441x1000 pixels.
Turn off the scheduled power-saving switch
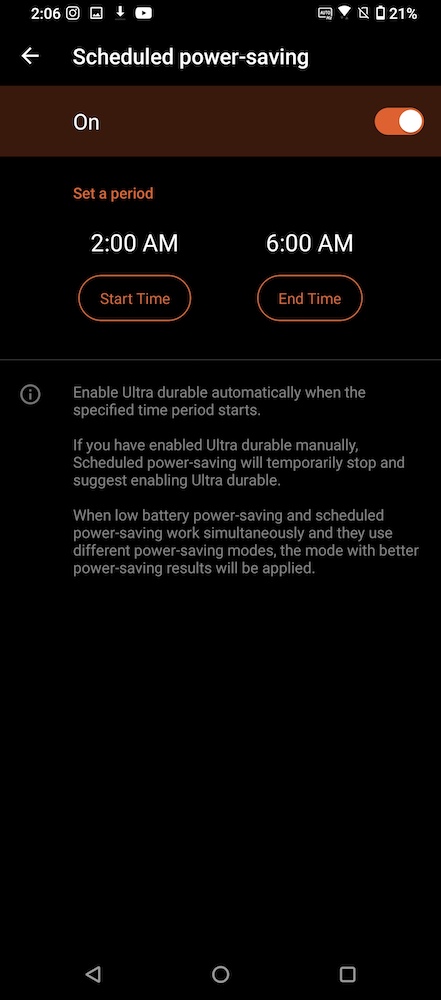tap(399, 121)
